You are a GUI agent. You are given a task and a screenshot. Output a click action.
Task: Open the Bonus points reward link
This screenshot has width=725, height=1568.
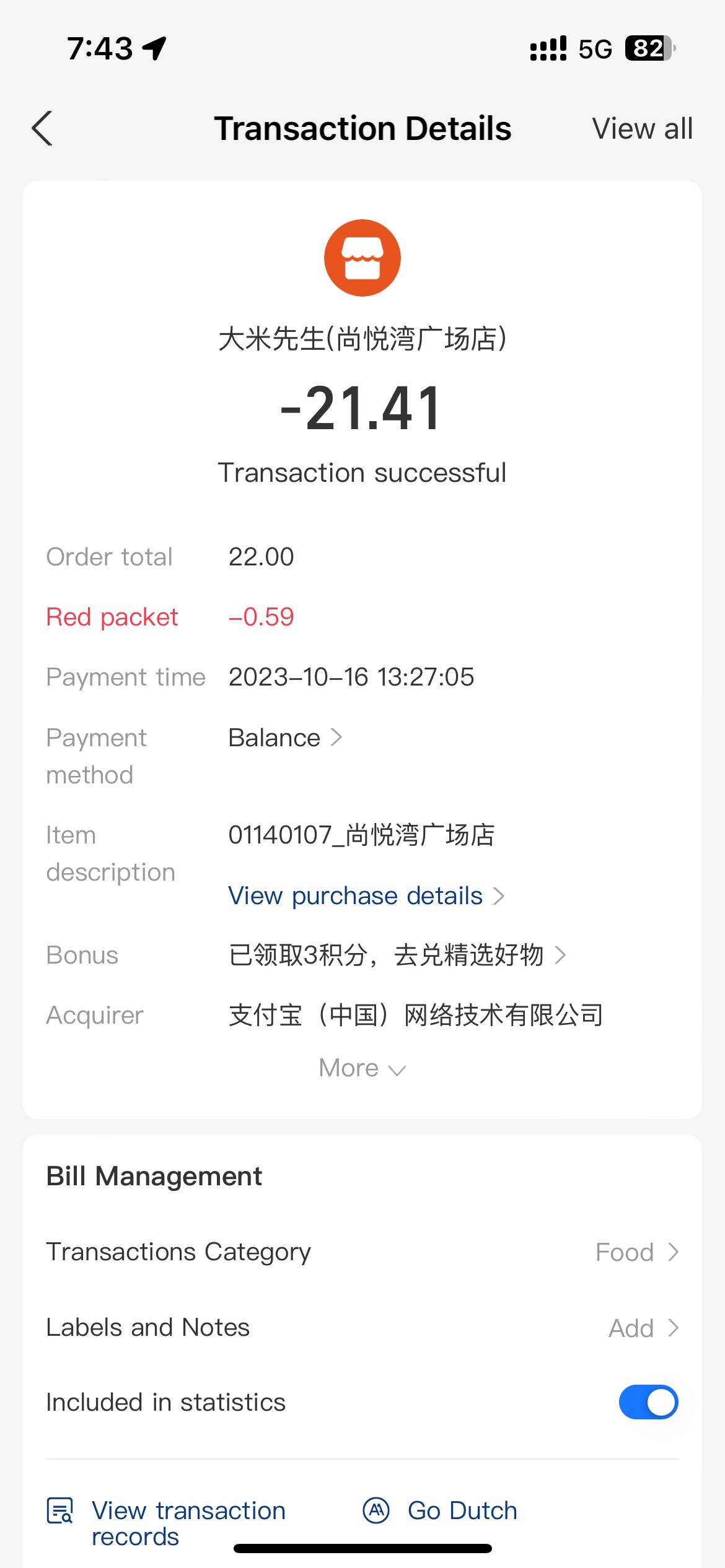(x=397, y=955)
